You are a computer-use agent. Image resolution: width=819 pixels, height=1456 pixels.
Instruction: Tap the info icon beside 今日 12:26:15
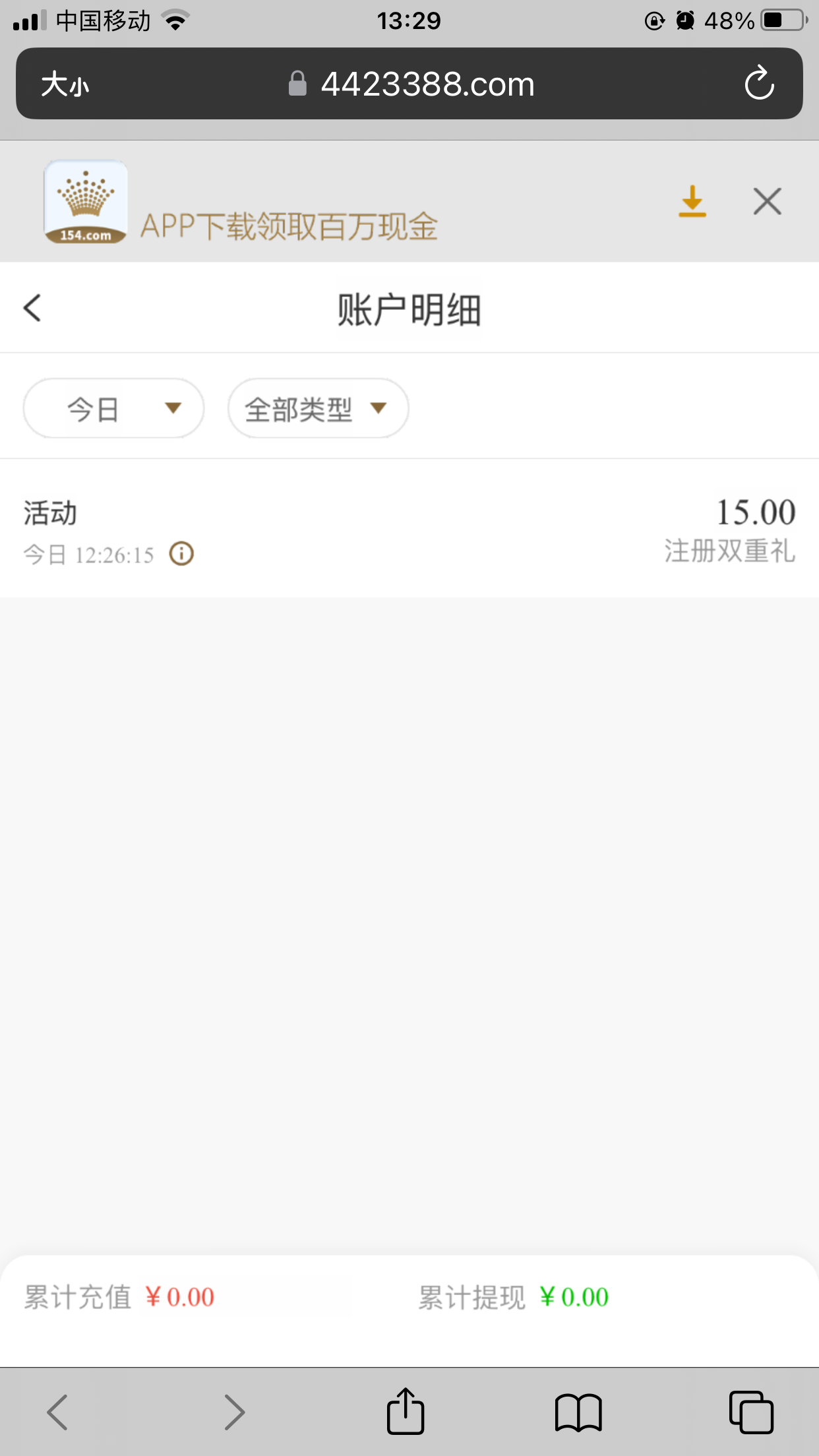point(181,554)
